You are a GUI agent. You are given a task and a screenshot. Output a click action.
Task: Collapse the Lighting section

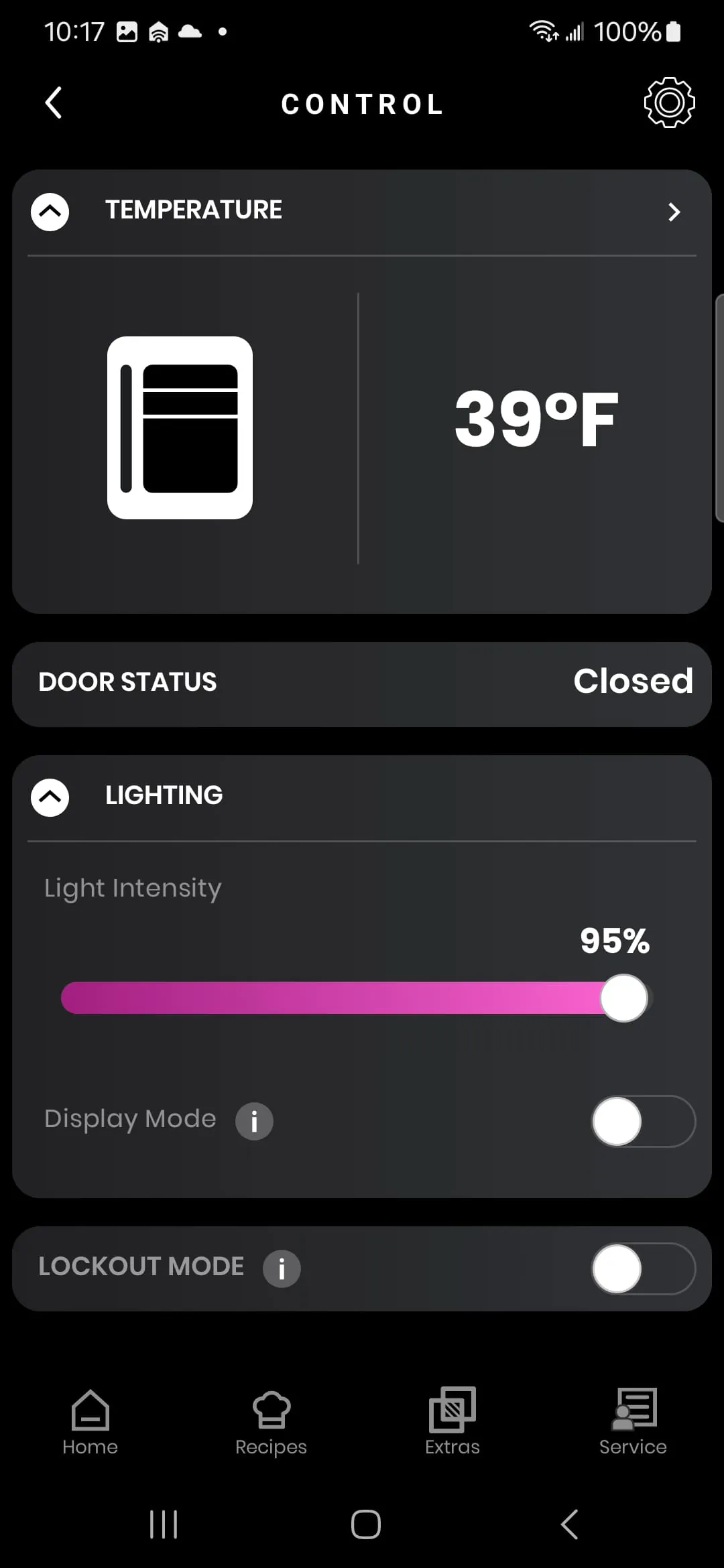(x=50, y=797)
